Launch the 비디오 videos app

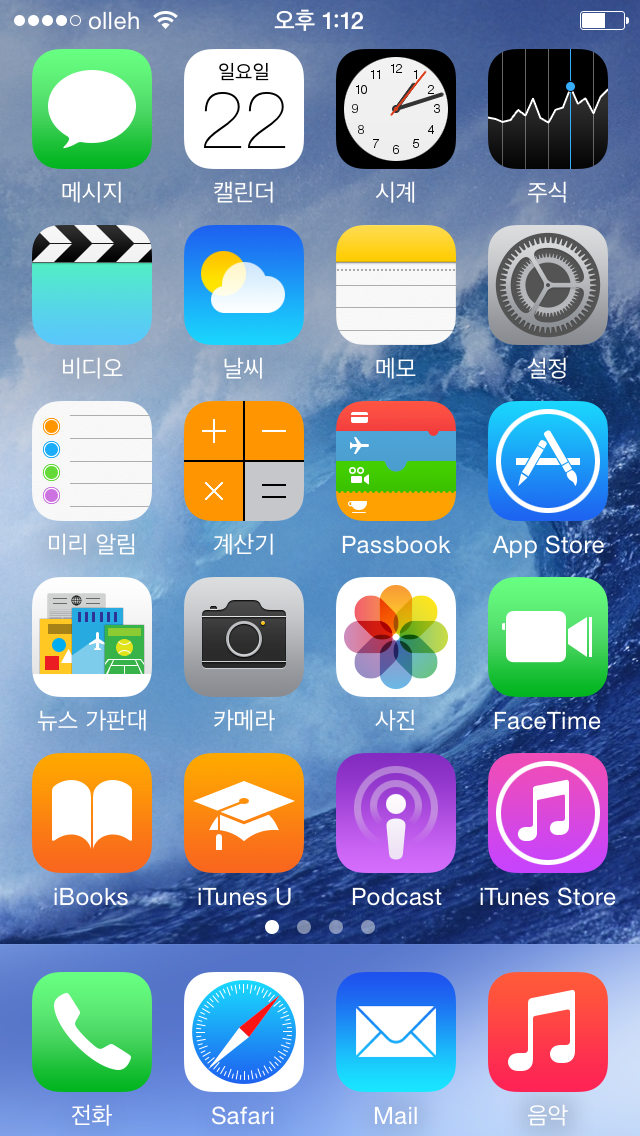(x=92, y=285)
